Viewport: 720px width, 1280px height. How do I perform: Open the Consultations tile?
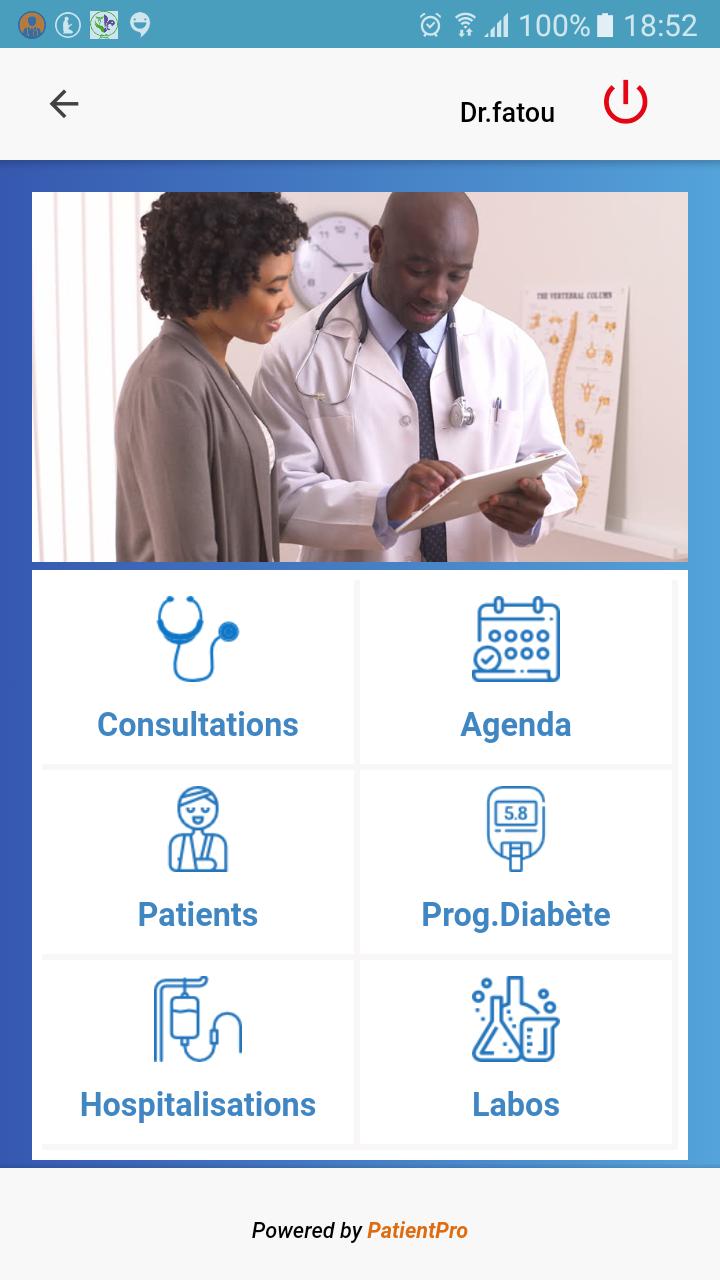[x=198, y=672]
